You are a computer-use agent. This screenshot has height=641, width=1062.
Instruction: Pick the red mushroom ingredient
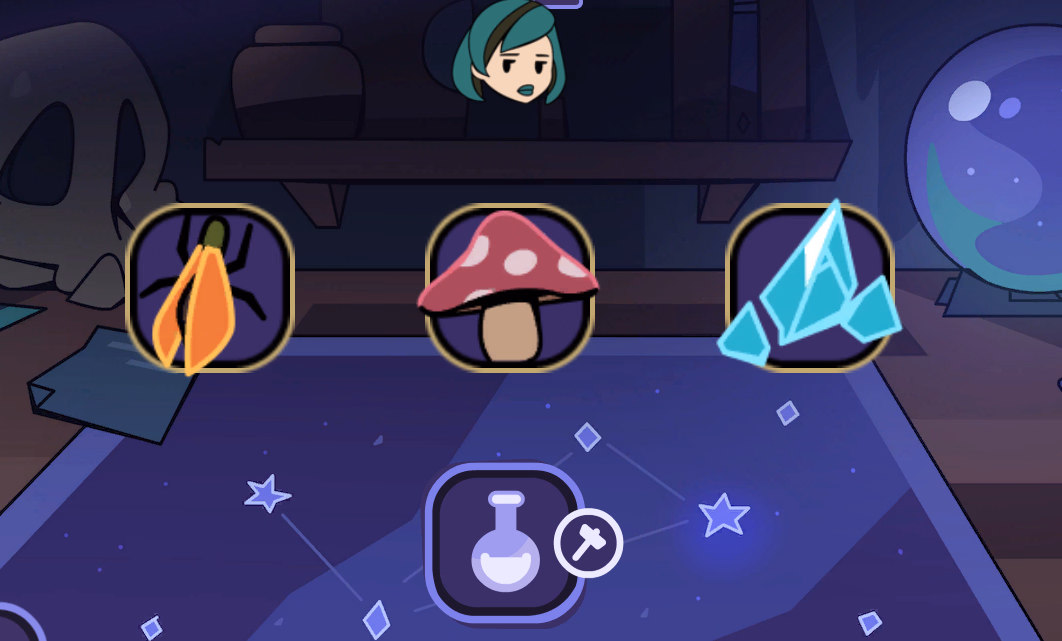click(x=510, y=288)
